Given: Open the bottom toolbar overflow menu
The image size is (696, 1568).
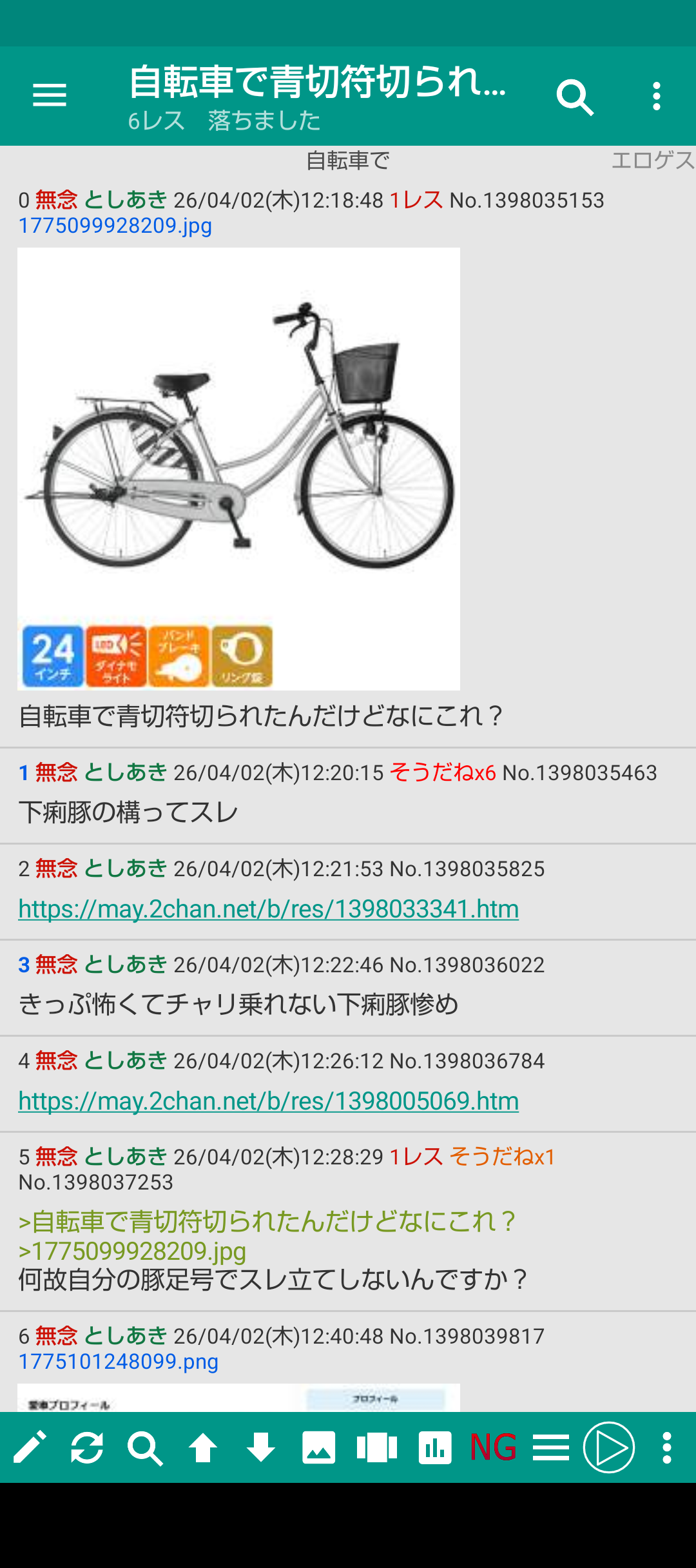Looking at the screenshot, I should 667,1447.
